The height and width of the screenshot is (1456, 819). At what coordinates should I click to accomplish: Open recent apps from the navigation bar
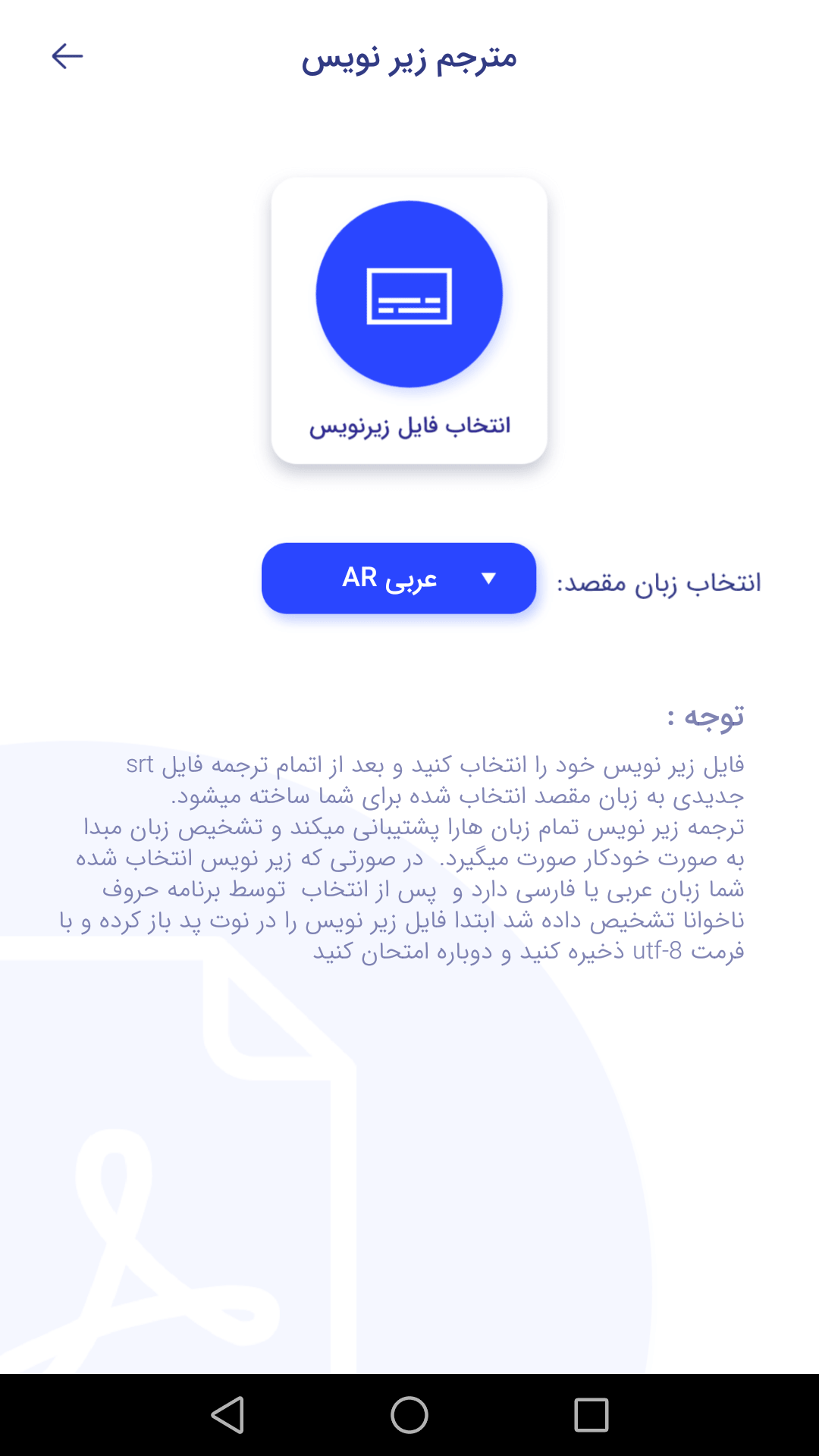click(591, 1415)
